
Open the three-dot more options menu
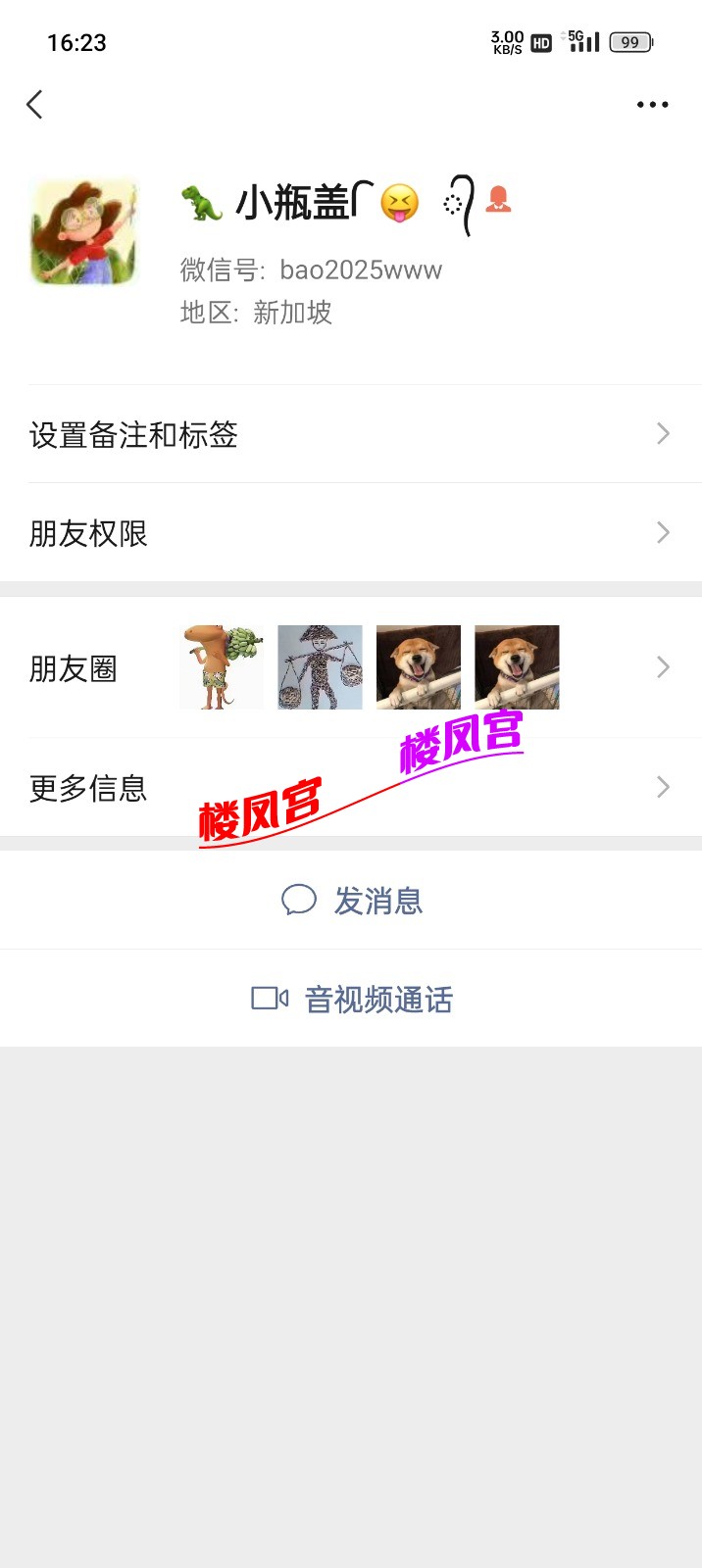coord(652,105)
